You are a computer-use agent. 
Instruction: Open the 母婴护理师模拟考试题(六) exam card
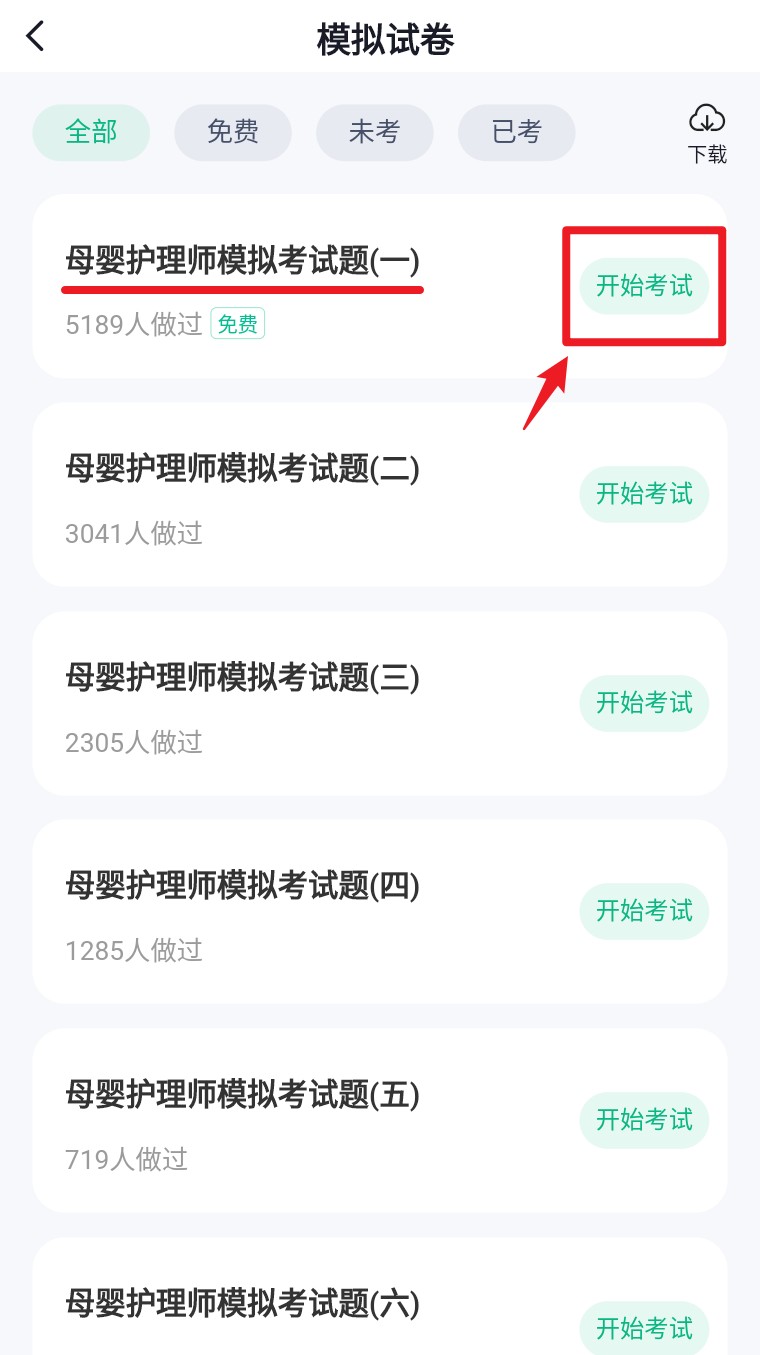tap(243, 1305)
